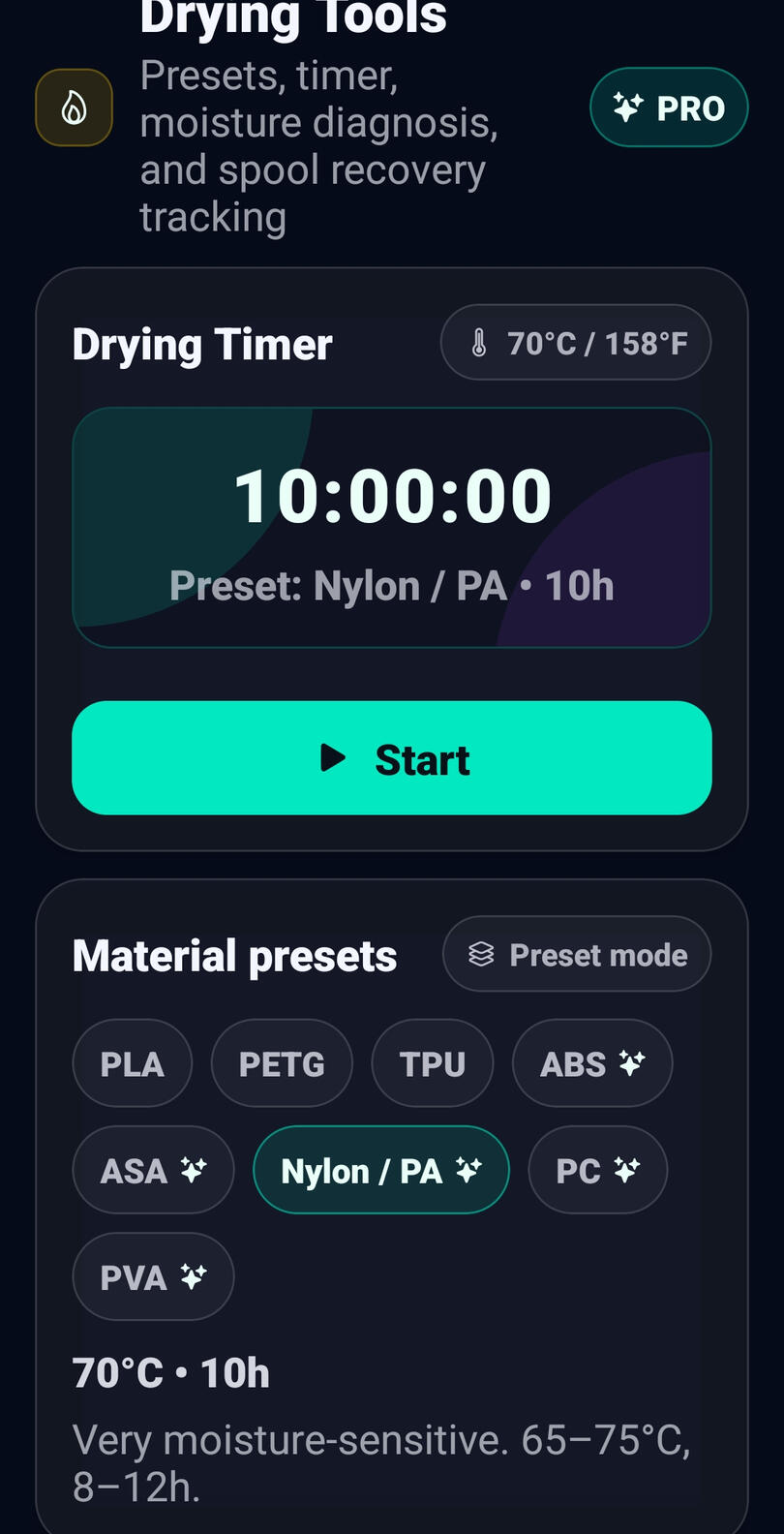Start the drying timer
Image resolution: width=784 pixels, height=1534 pixels.
392,758
